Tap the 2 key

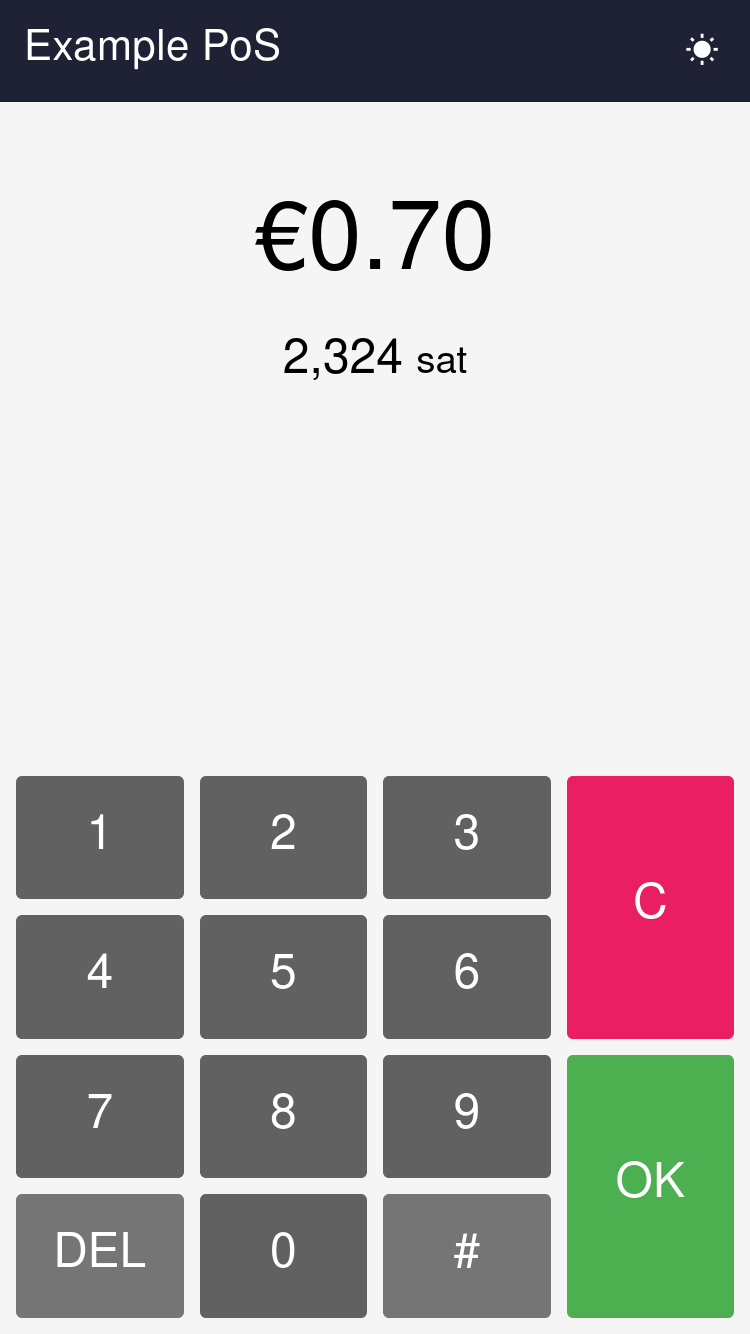tap(283, 837)
